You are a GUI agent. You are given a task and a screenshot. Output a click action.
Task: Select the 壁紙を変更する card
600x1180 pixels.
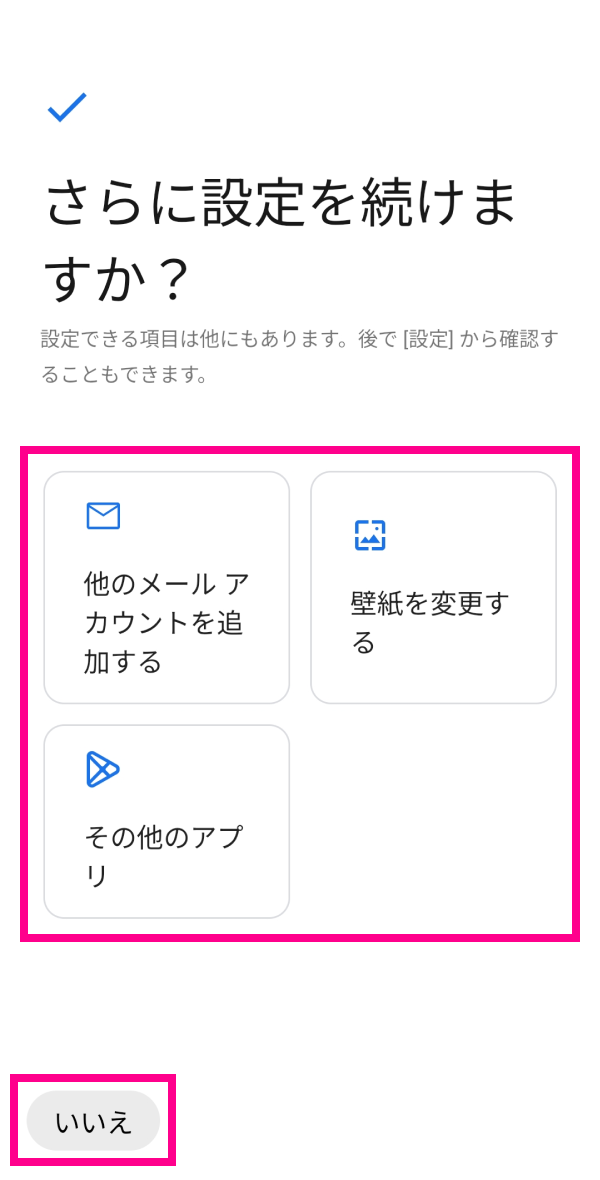pyautogui.click(x=433, y=587)
